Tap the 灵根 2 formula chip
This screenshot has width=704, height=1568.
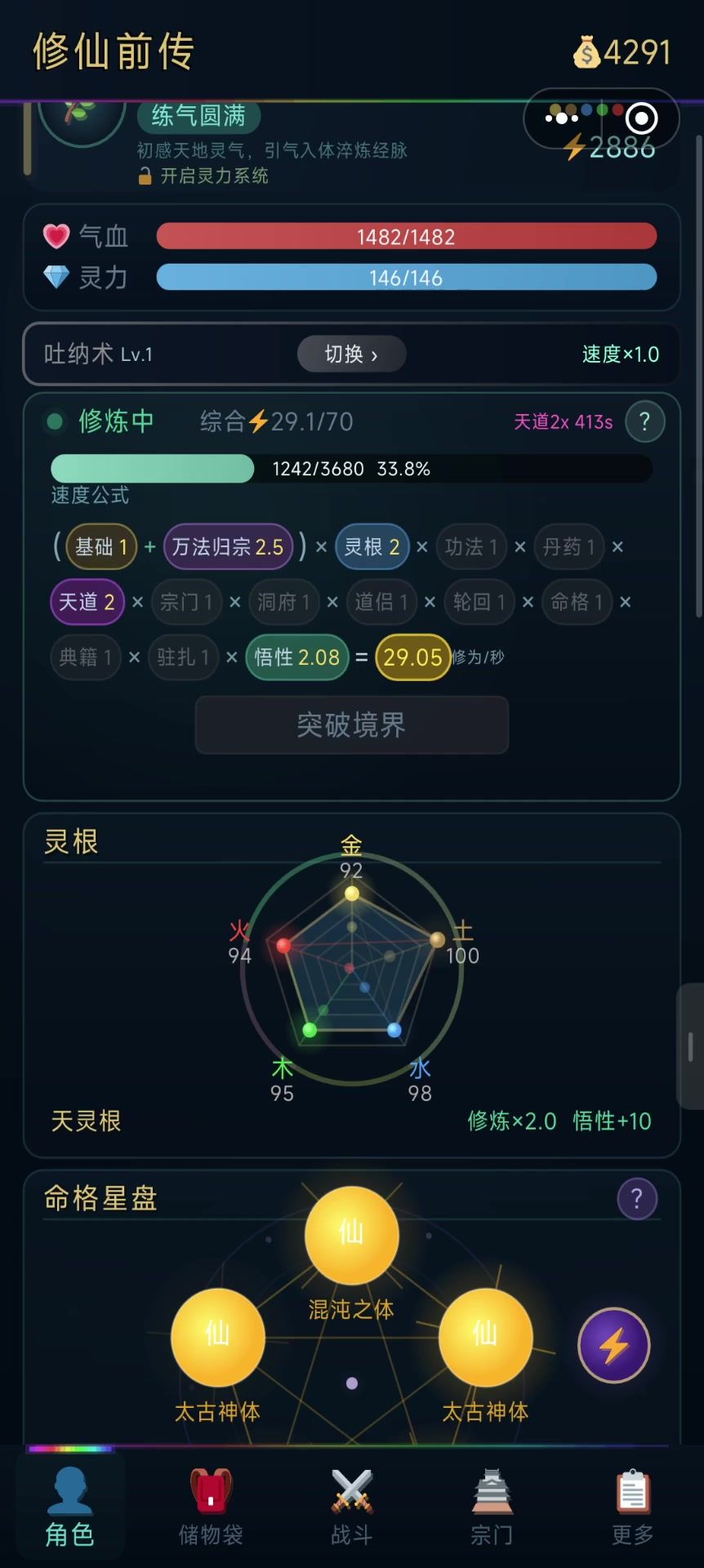[372, 546]
